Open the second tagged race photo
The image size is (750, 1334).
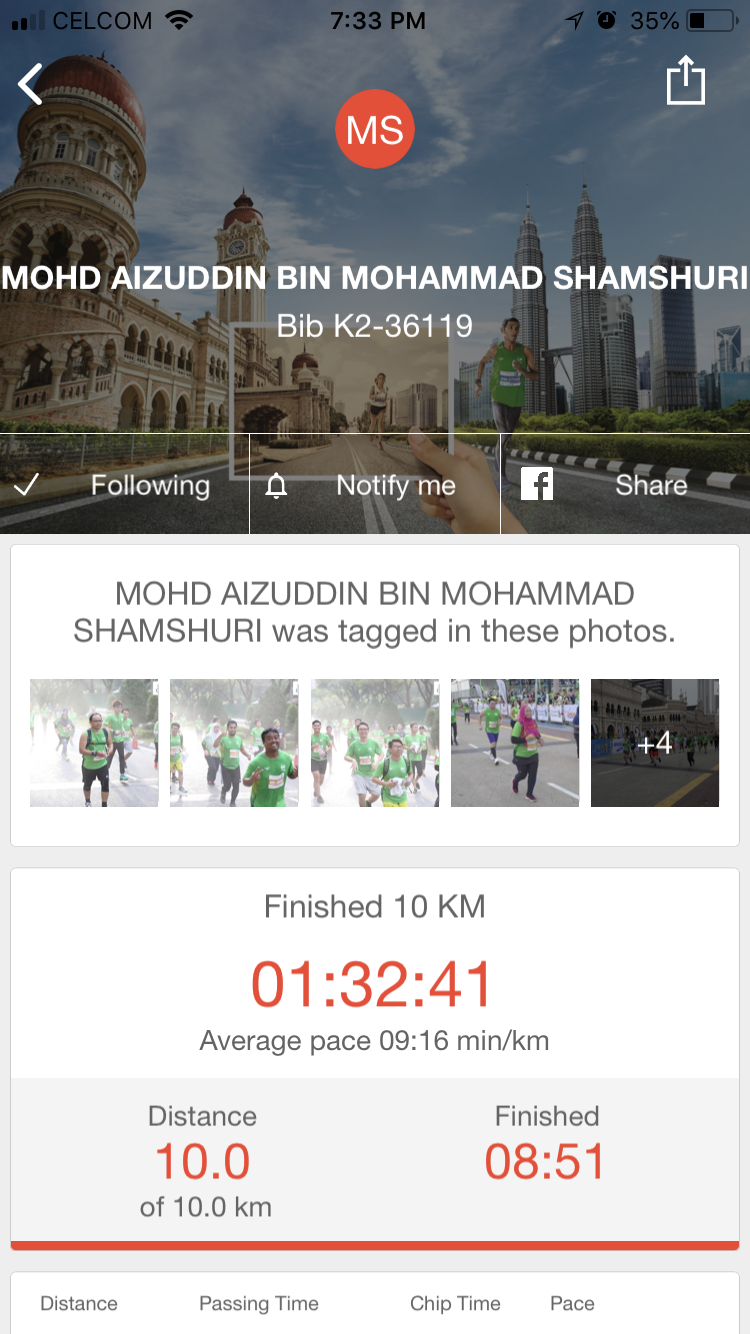pos(234,743)
